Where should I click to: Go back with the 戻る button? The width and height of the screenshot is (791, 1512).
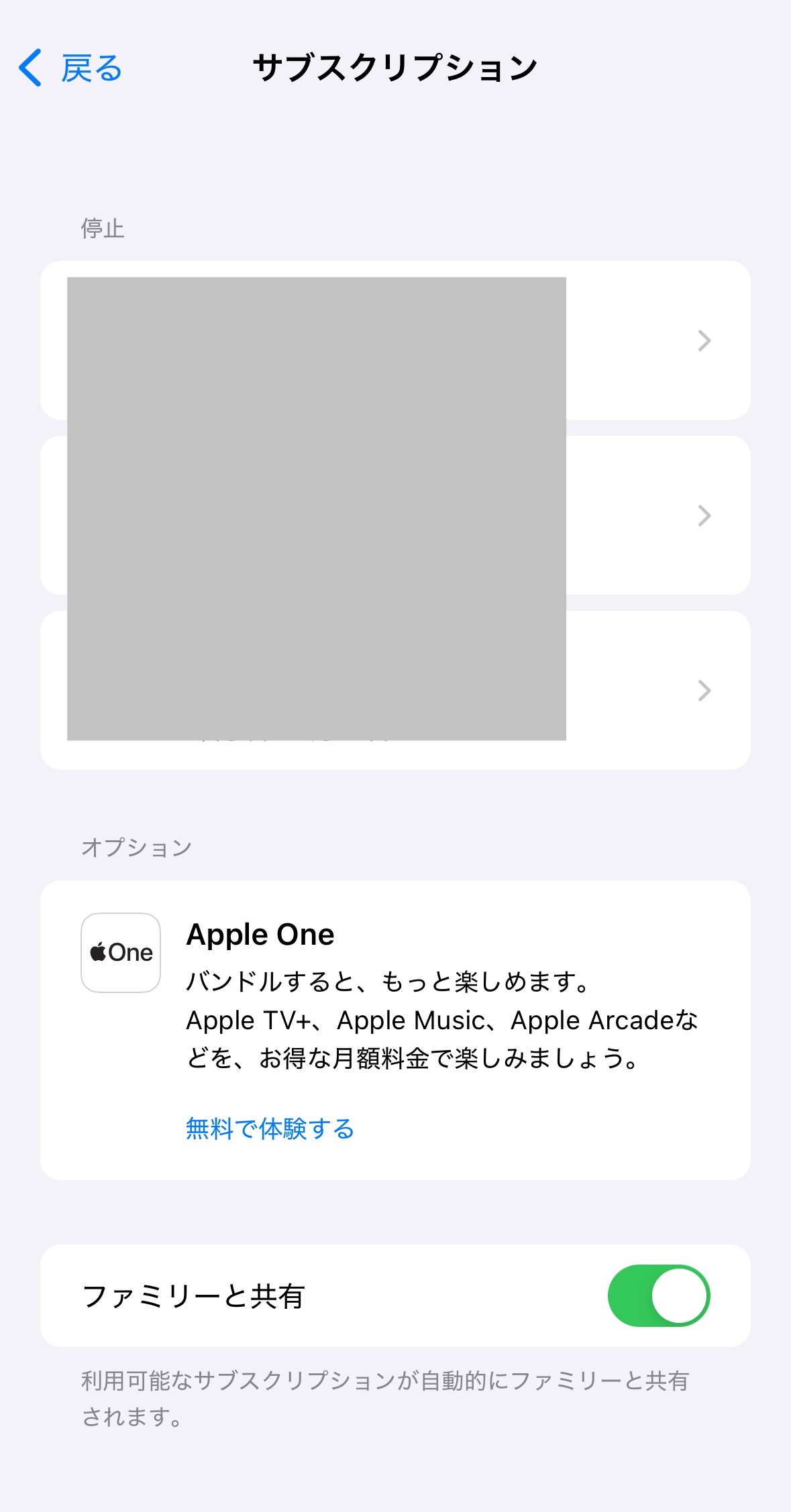tap(70, 68)
